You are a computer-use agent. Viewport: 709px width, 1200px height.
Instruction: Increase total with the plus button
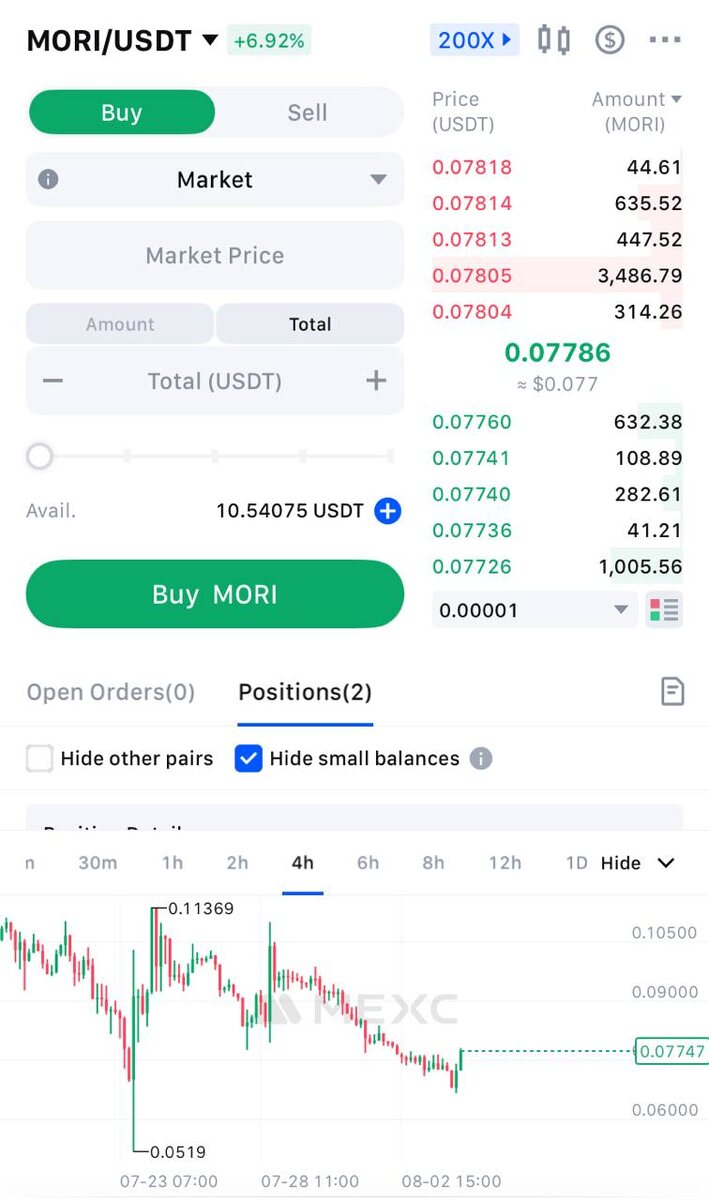click(x=376, y=381)
